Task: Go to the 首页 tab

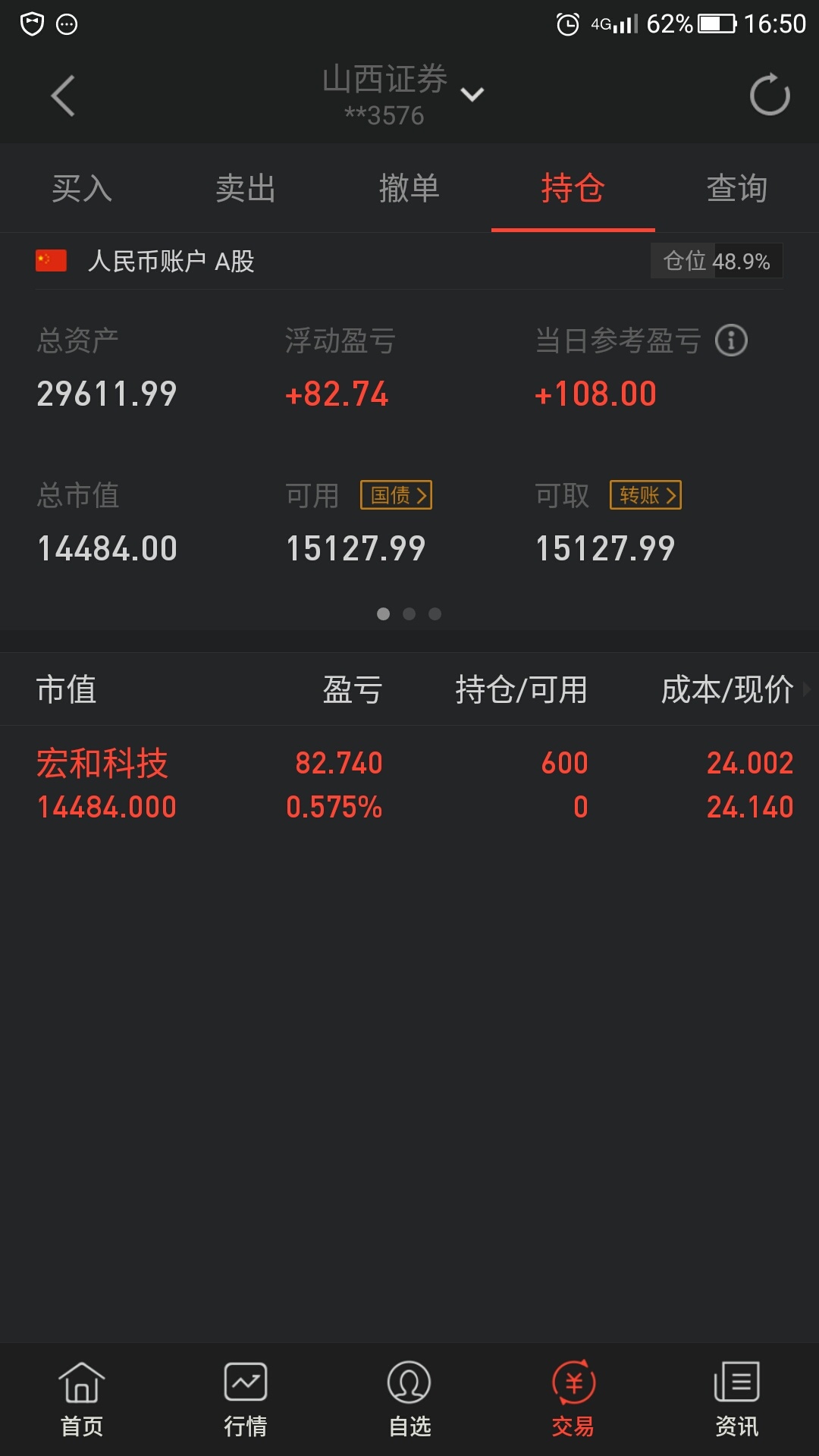Action: click(x=82, y=1400)
